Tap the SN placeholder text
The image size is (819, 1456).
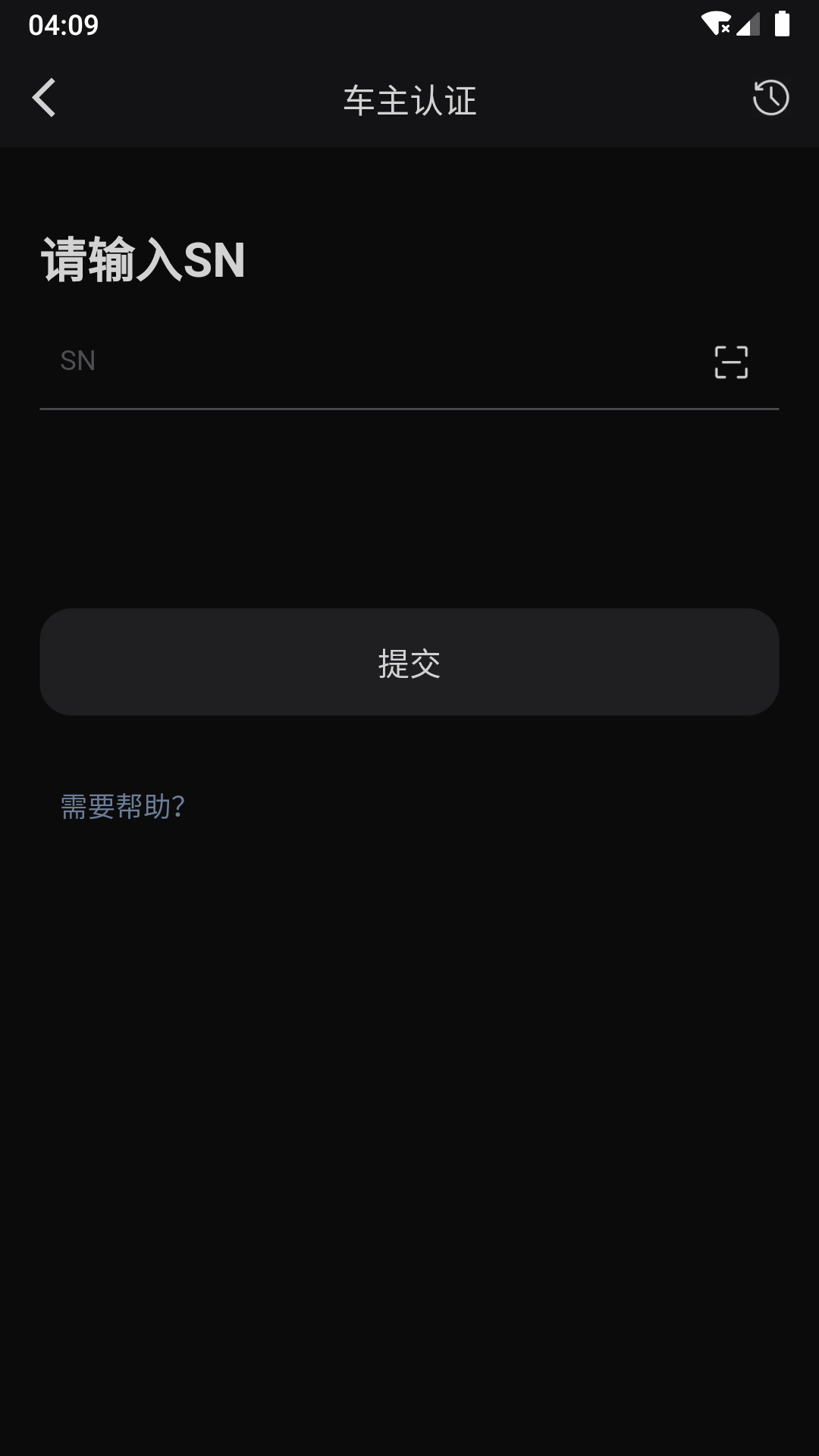coord(76,361)
